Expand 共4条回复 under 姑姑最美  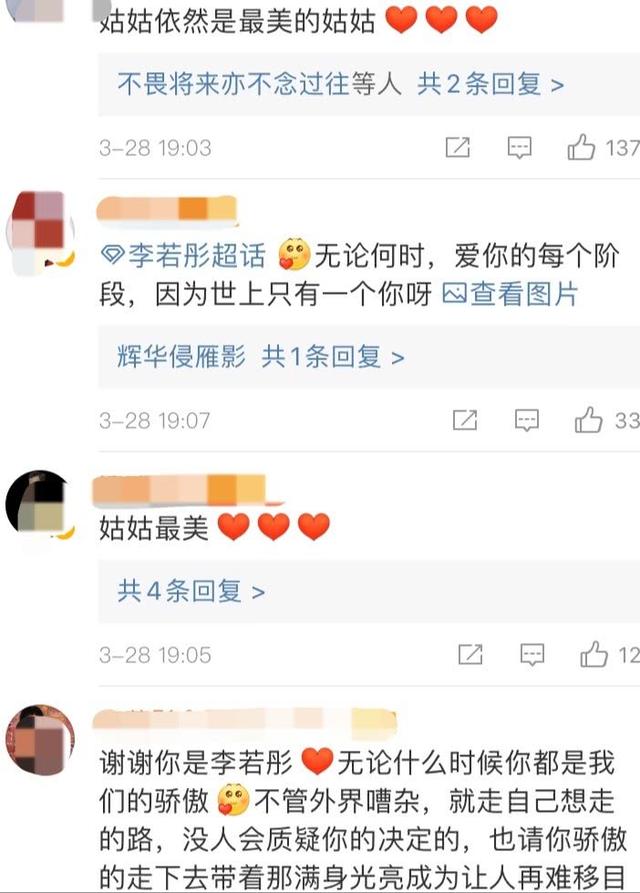(x=190, y=591)
